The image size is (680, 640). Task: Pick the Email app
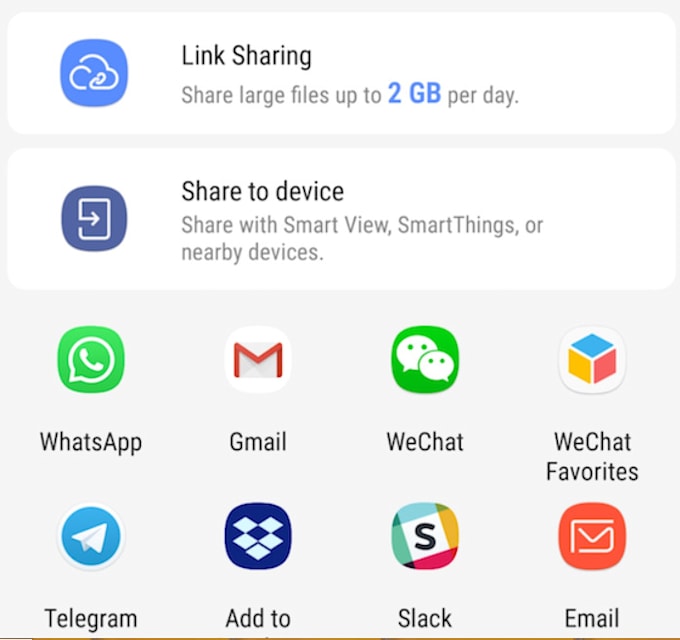click(x=592, y=536)
